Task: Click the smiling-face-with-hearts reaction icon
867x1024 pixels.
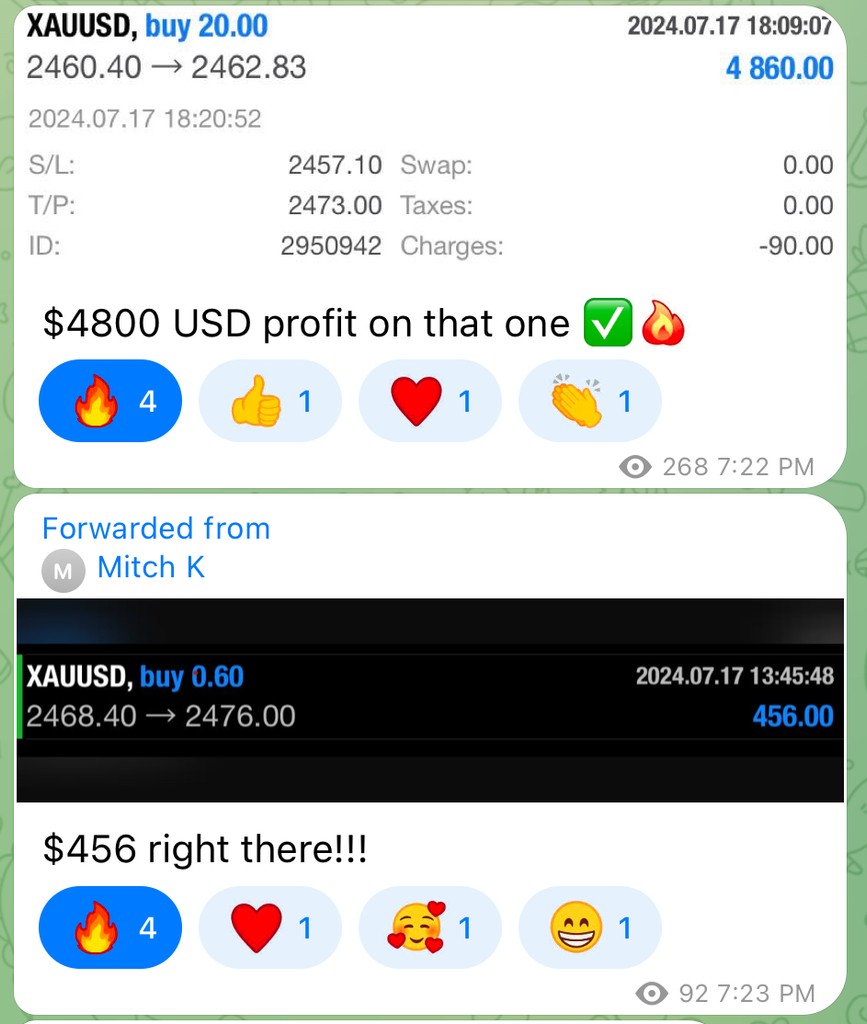Action: click(428, 928)
